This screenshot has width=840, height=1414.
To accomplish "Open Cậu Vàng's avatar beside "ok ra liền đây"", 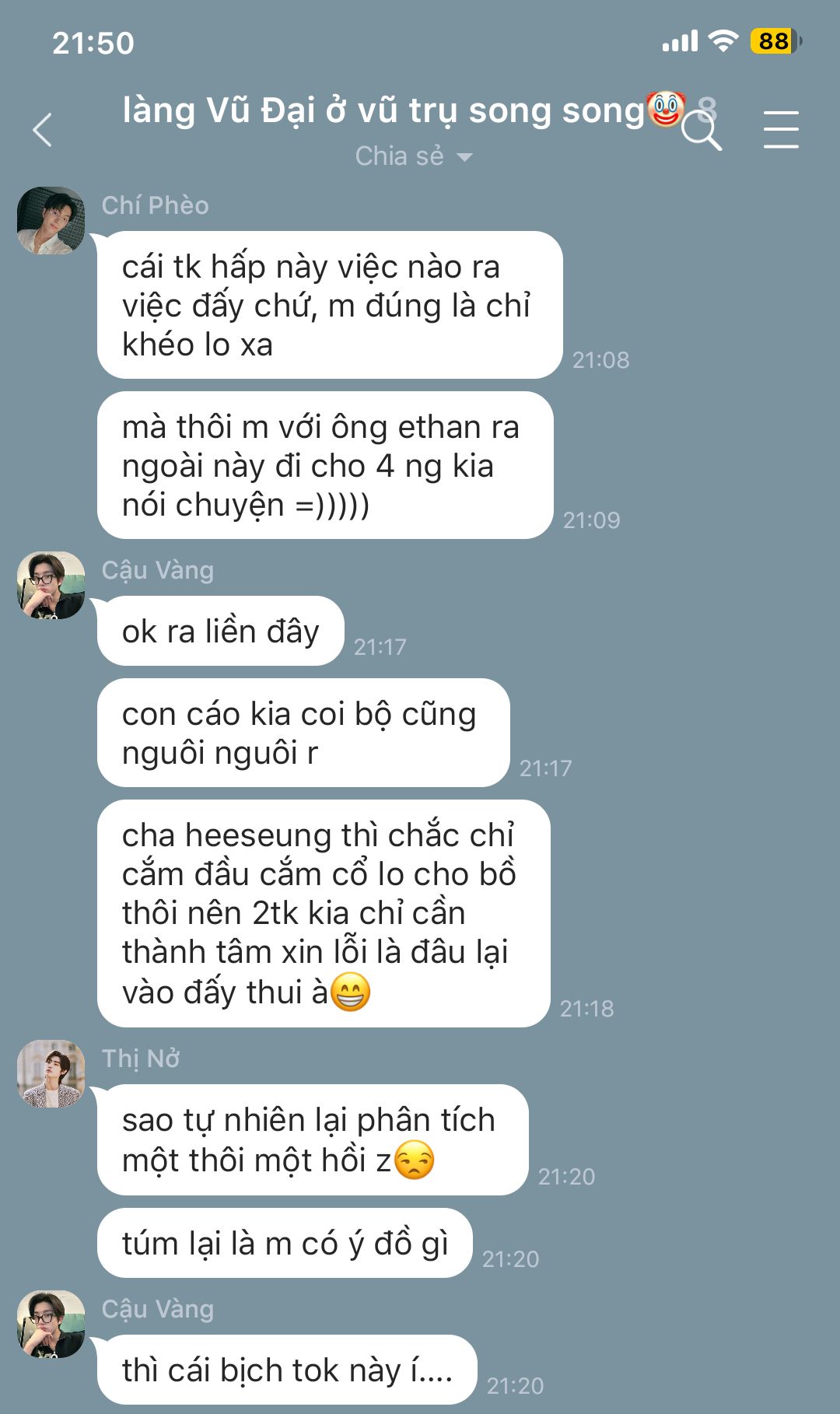I will tap(51, 585).
